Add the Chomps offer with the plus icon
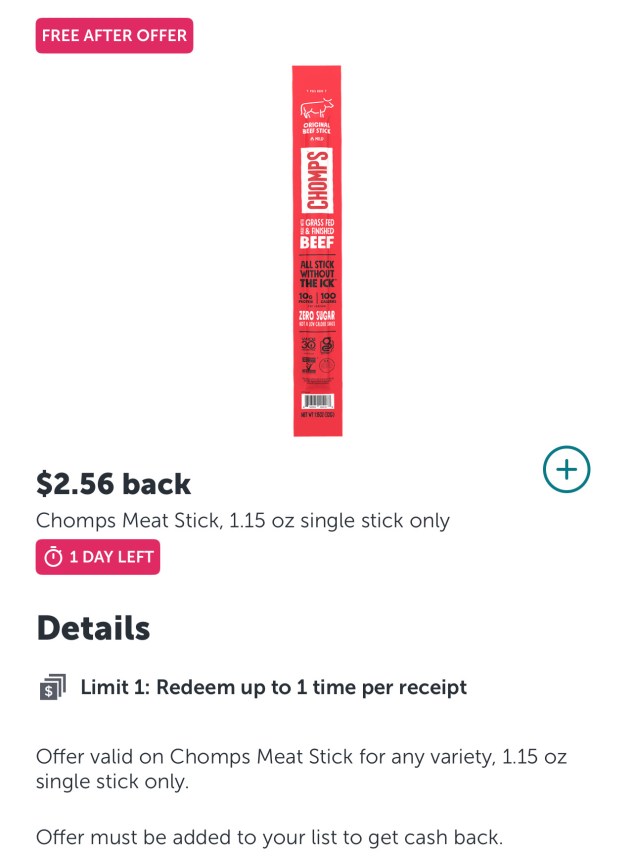Viewport: 635px width, 861px height. [566, 469]
